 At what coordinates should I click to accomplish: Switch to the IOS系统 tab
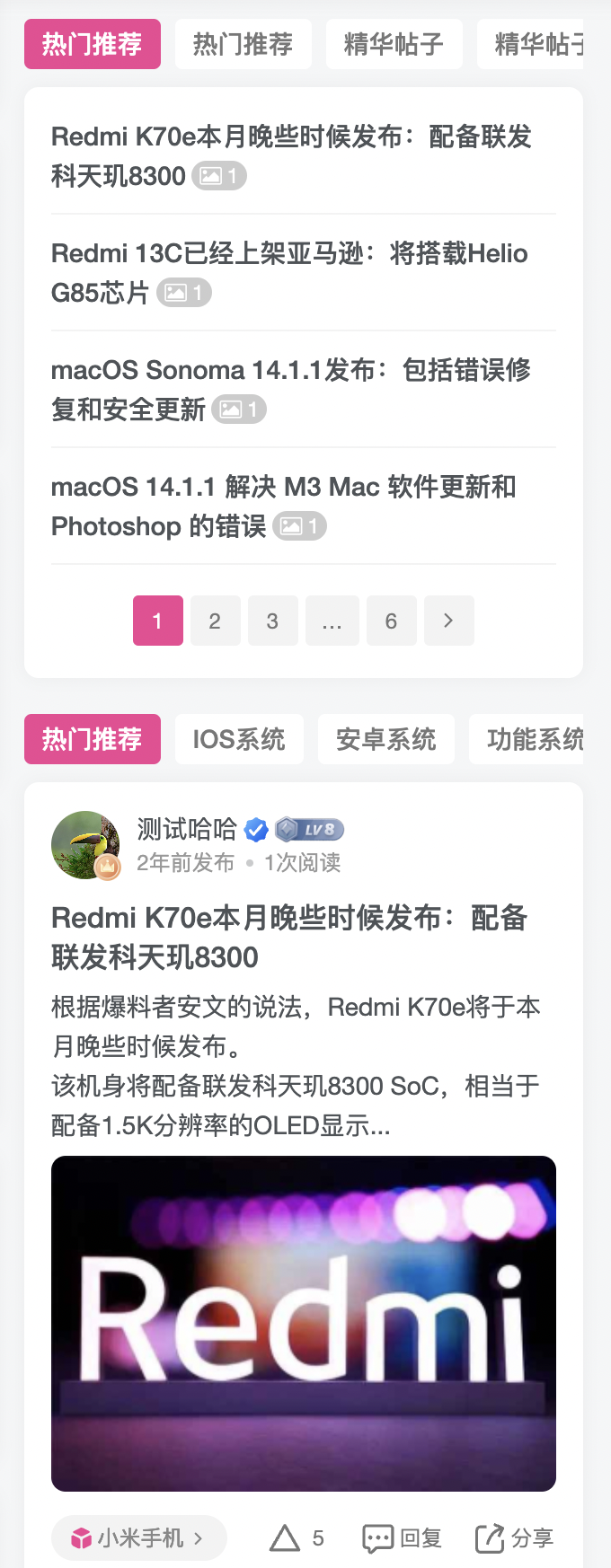pos(239,739)
